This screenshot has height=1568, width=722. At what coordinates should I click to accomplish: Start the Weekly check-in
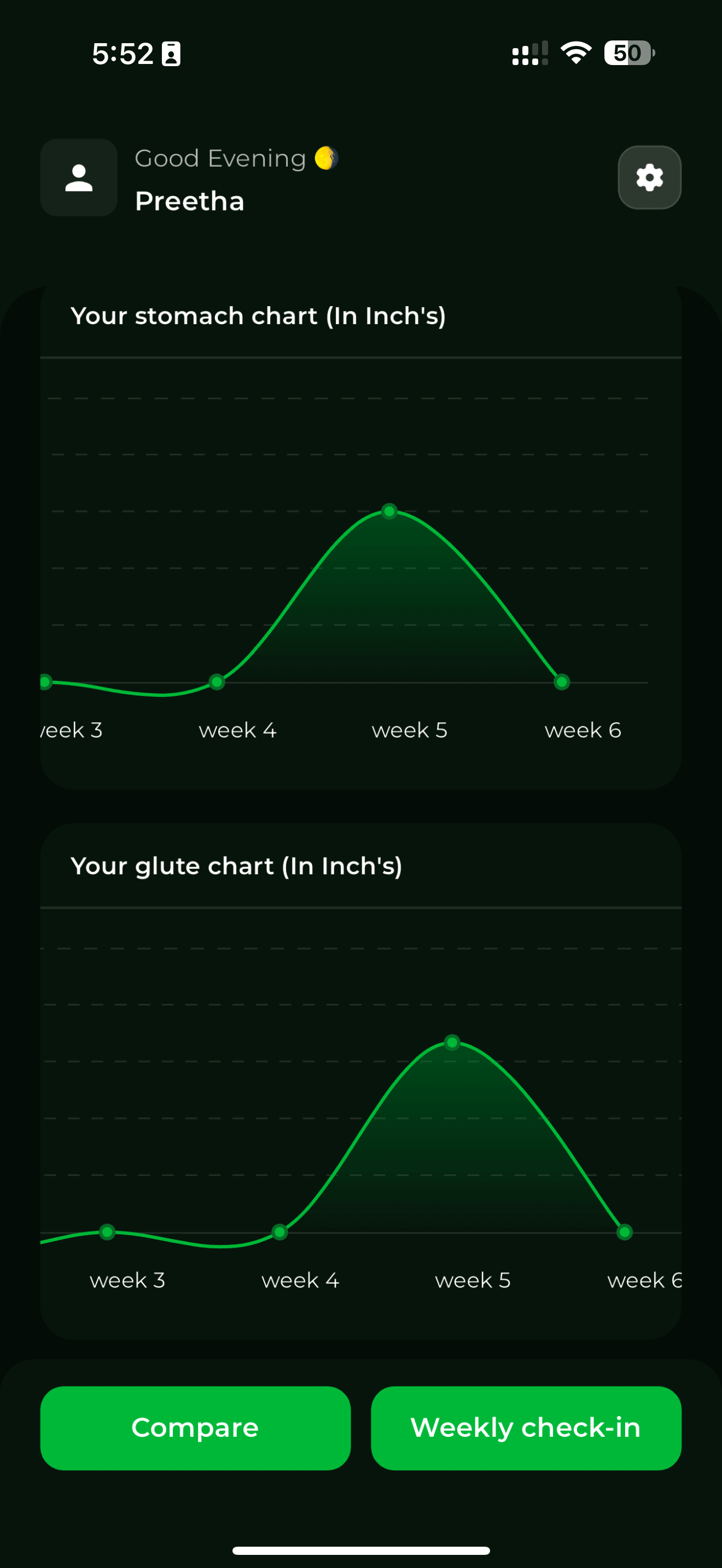526,1428
